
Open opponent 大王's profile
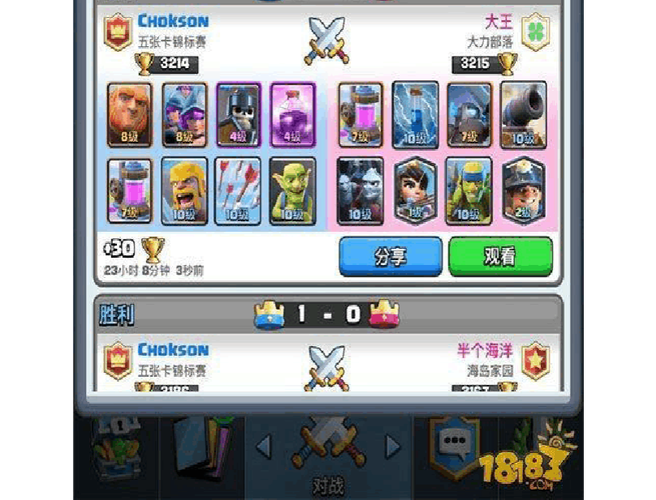(x=497, y=21)
